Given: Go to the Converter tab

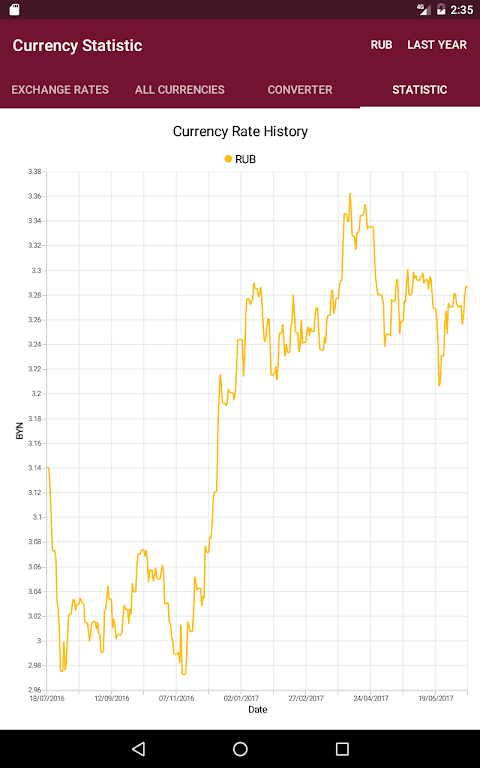Looking at the screenshot, I should coord(300,90).
